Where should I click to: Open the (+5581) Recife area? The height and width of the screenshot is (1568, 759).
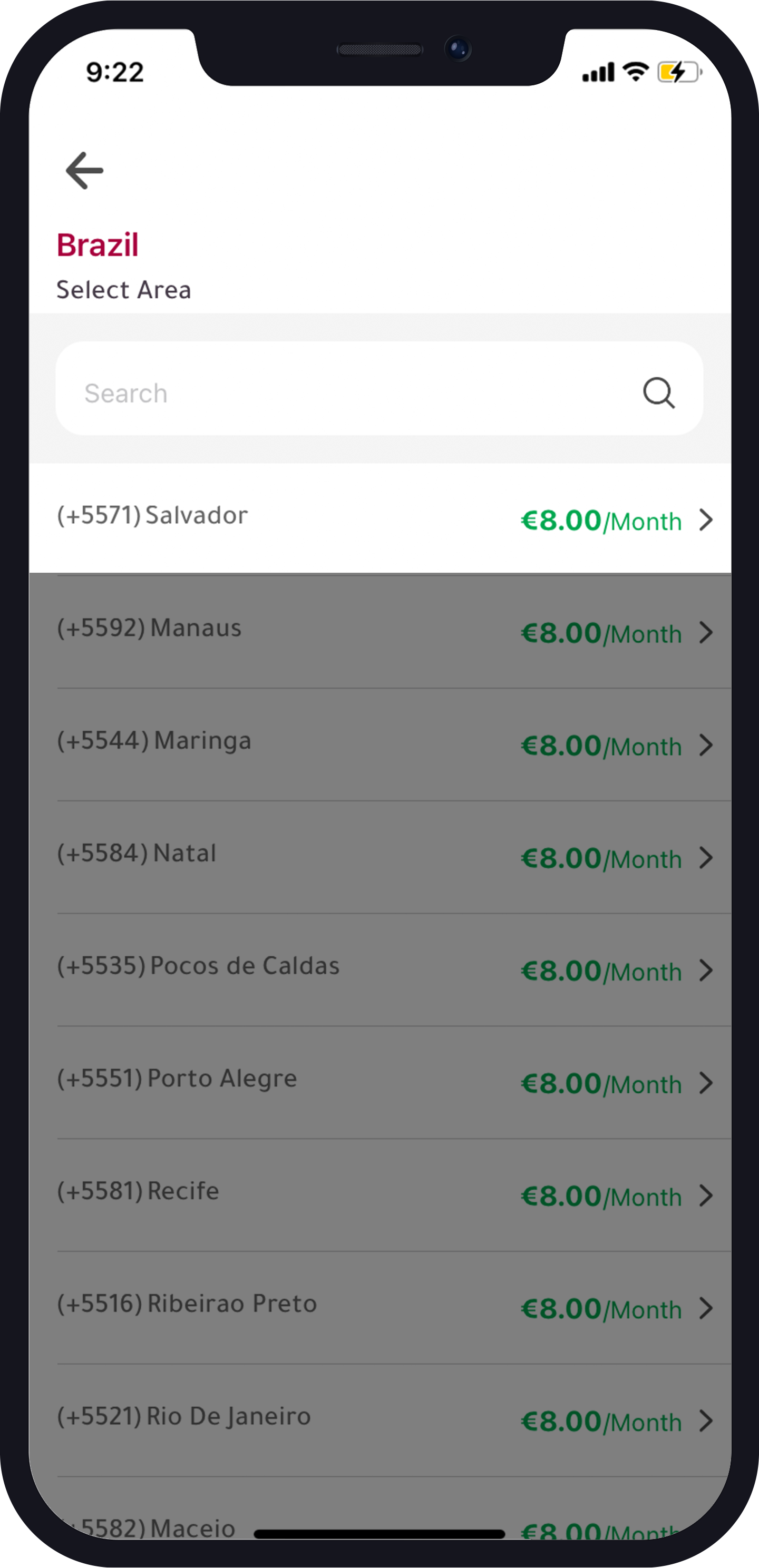(379, 1194)
